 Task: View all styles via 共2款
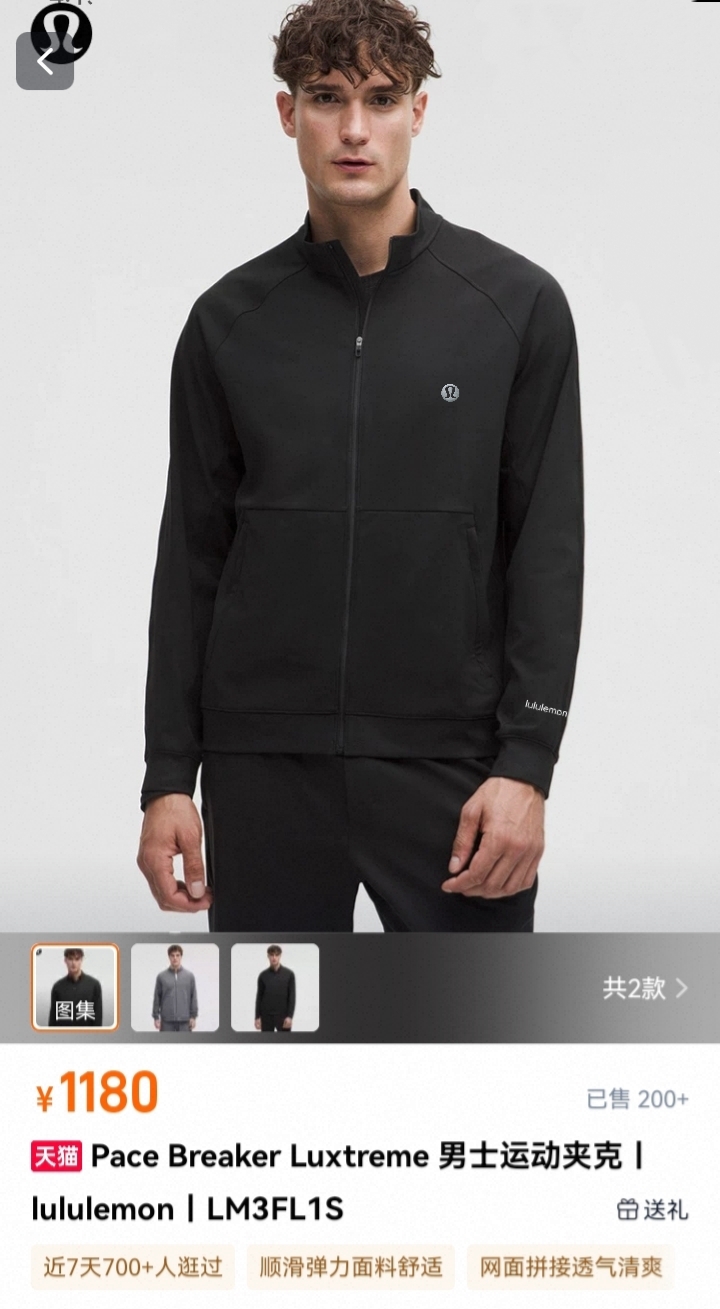point(645,988)
